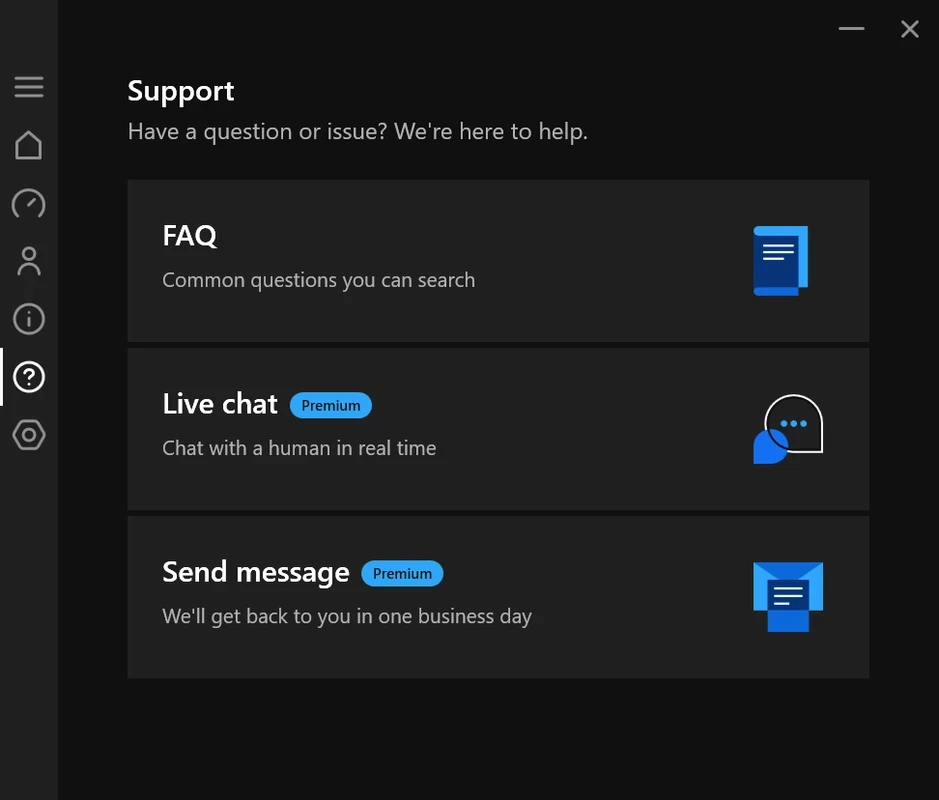Open the Send message card
939x800 pixels.
[x=498, y=597]
